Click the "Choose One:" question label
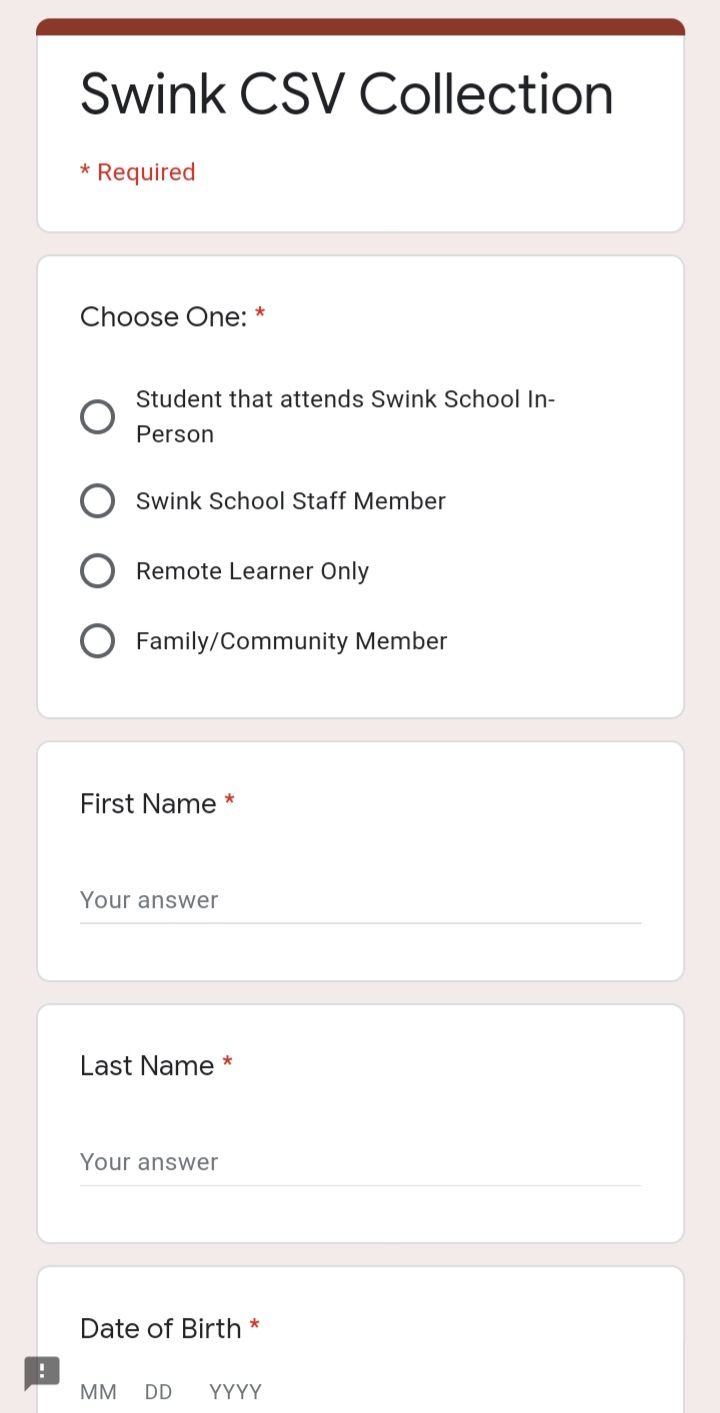Screen dimensions: 720x1413 tap(164, 316)
